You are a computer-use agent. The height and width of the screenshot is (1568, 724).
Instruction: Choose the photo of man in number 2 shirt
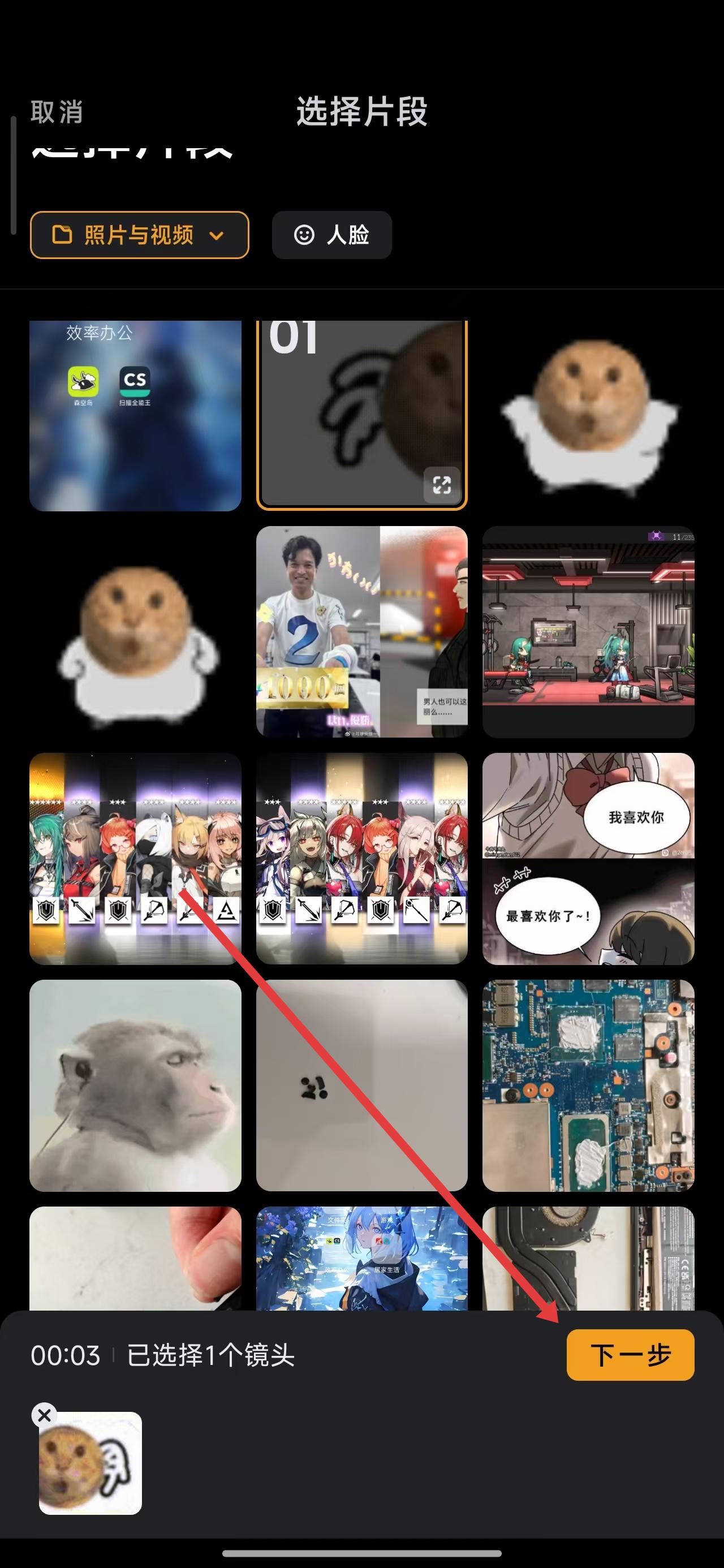pyautogui.click(x=361, y=632)
